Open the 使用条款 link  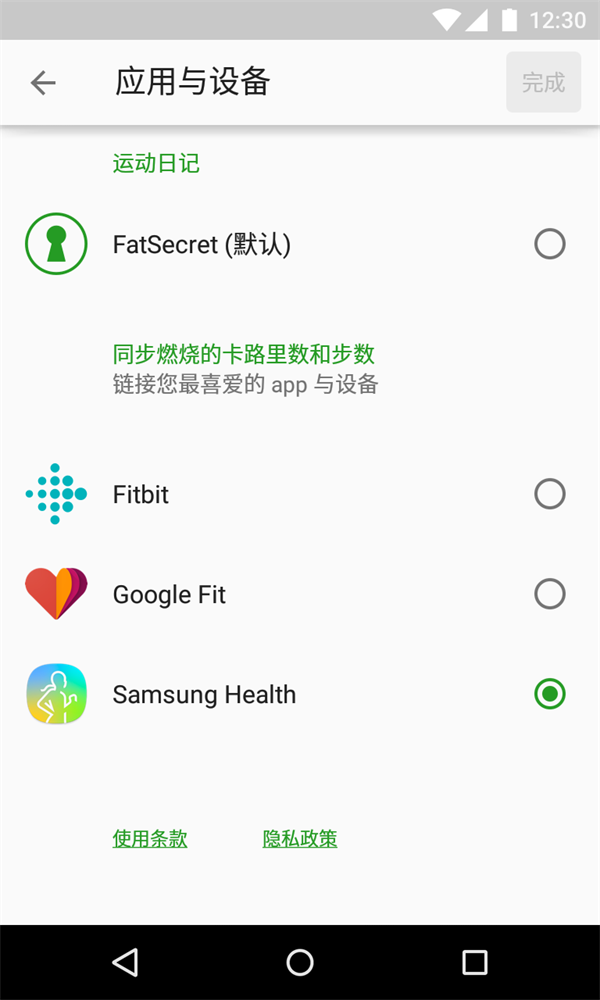[150, 839]
